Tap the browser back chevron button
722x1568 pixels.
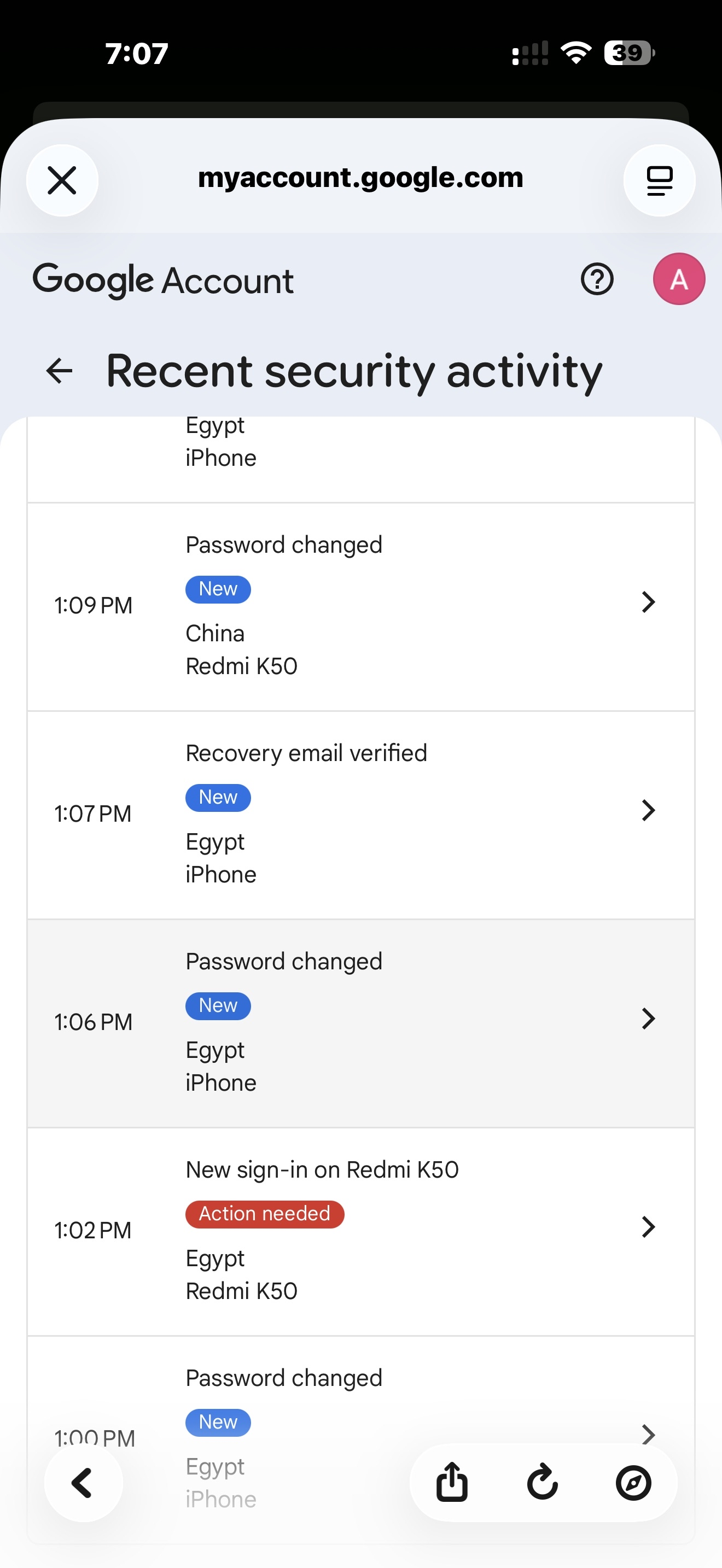click(x=83, y=1483)
